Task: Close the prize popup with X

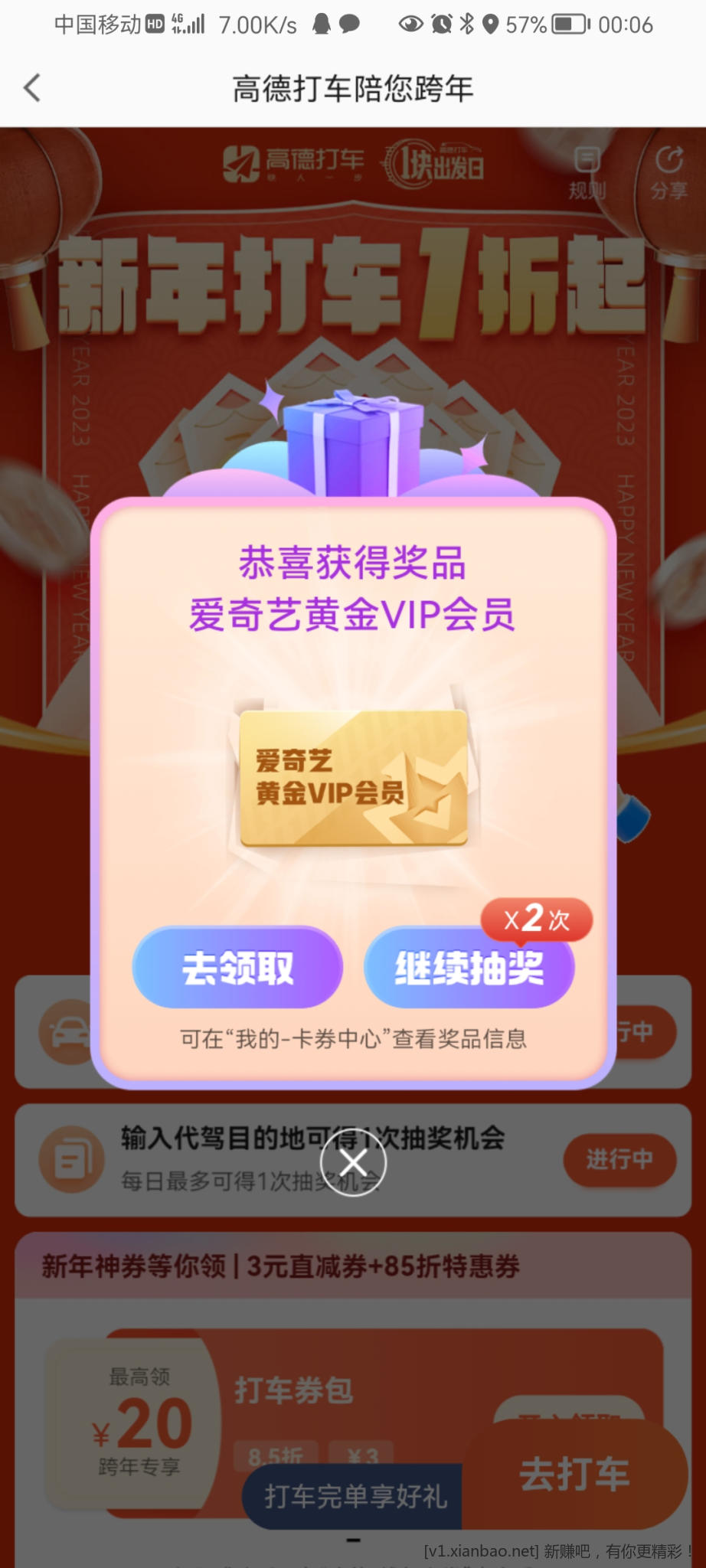Action: [353, 1162]
